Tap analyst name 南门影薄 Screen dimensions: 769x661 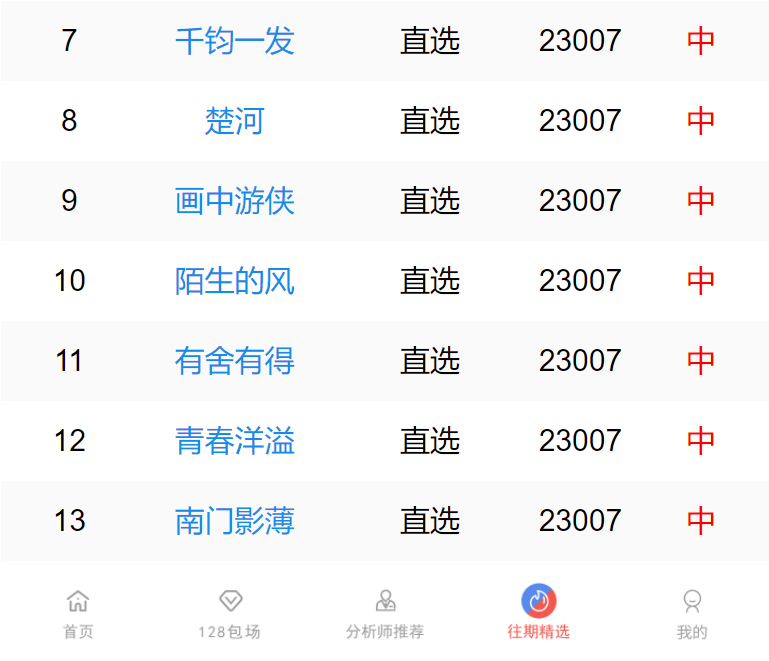pyautogui.click(x=234, y=521)
